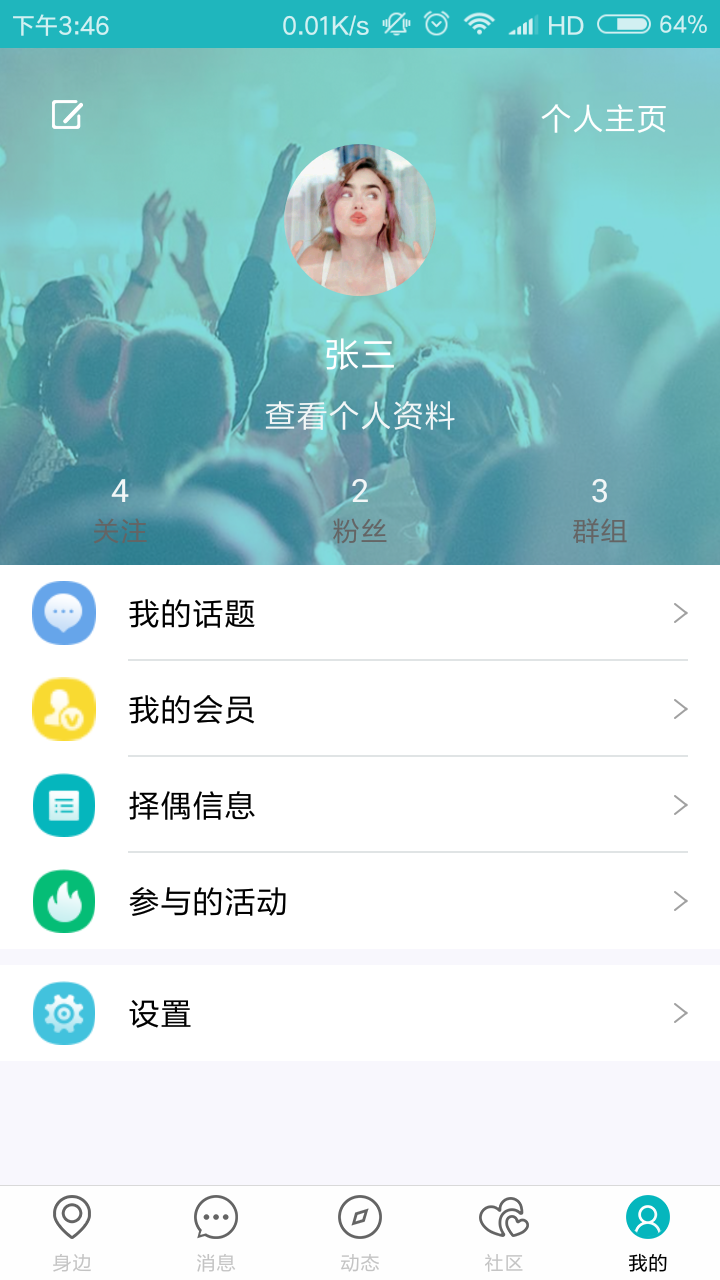This screenshot has height=1280, width=720.
Task: Open 我的话题 my topics
Action: pyautogui.click(x=360, y=613)
